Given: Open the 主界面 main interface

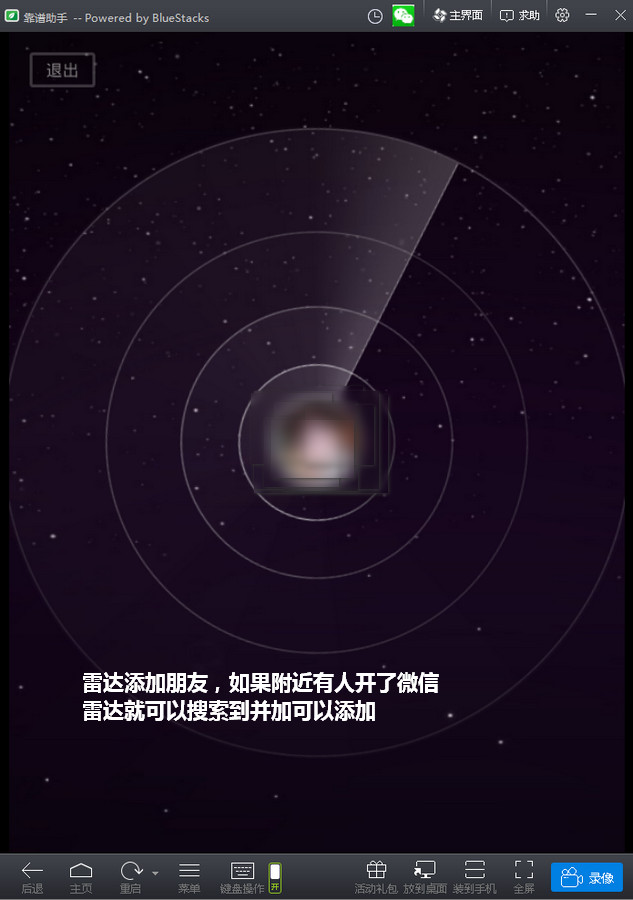Looking at the screenshot, I should coord(457,15).
